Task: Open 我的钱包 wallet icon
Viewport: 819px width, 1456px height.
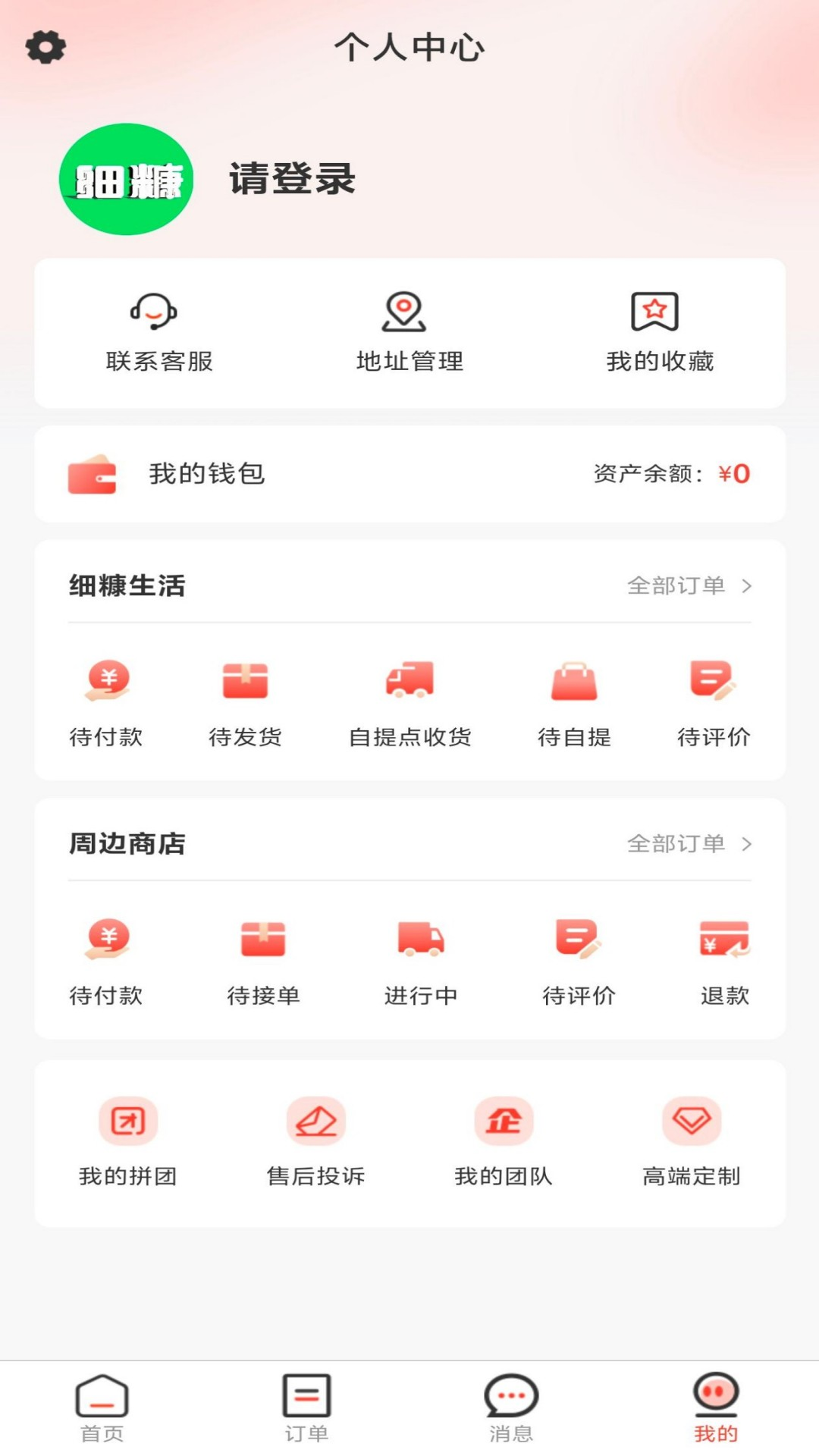Action: click(x=93, y=473)
